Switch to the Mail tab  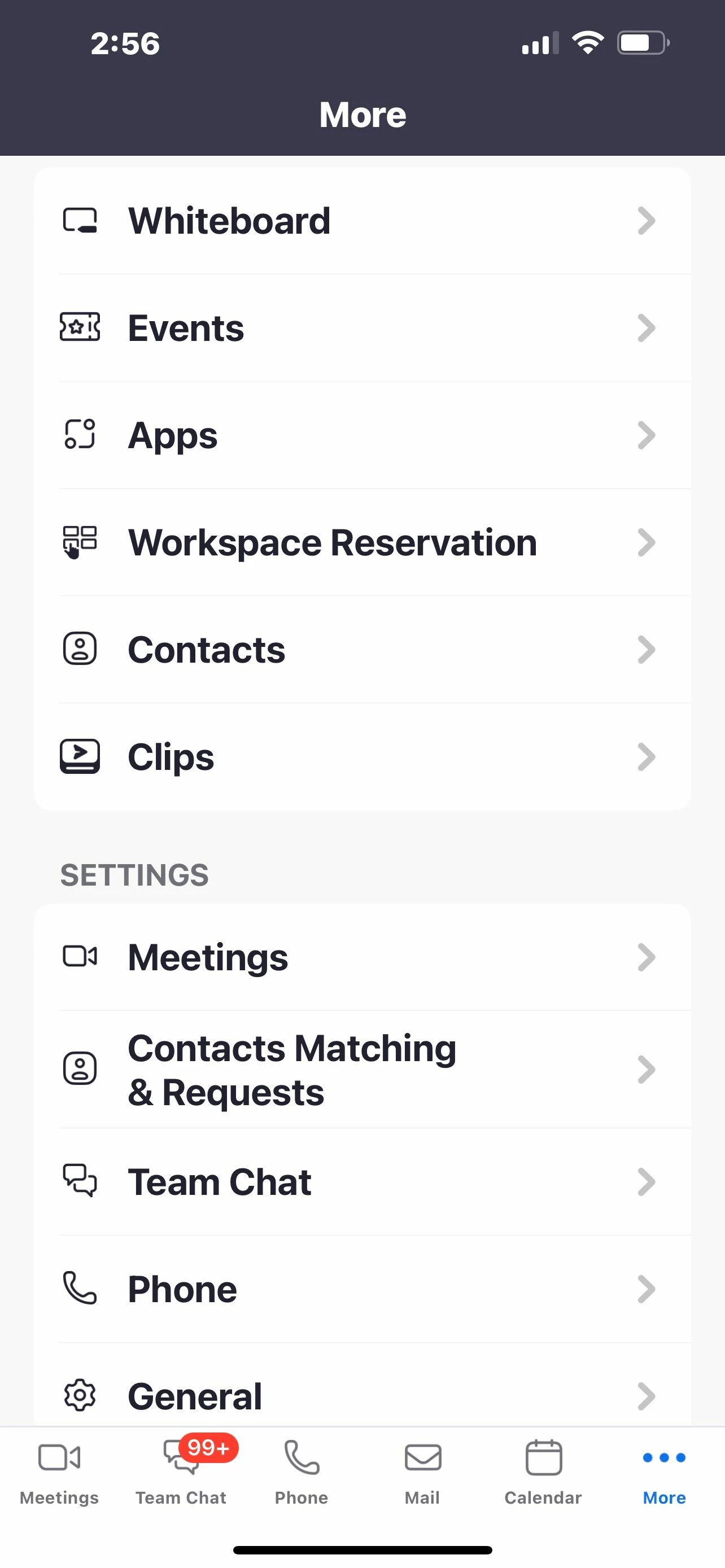[422, 1470]
